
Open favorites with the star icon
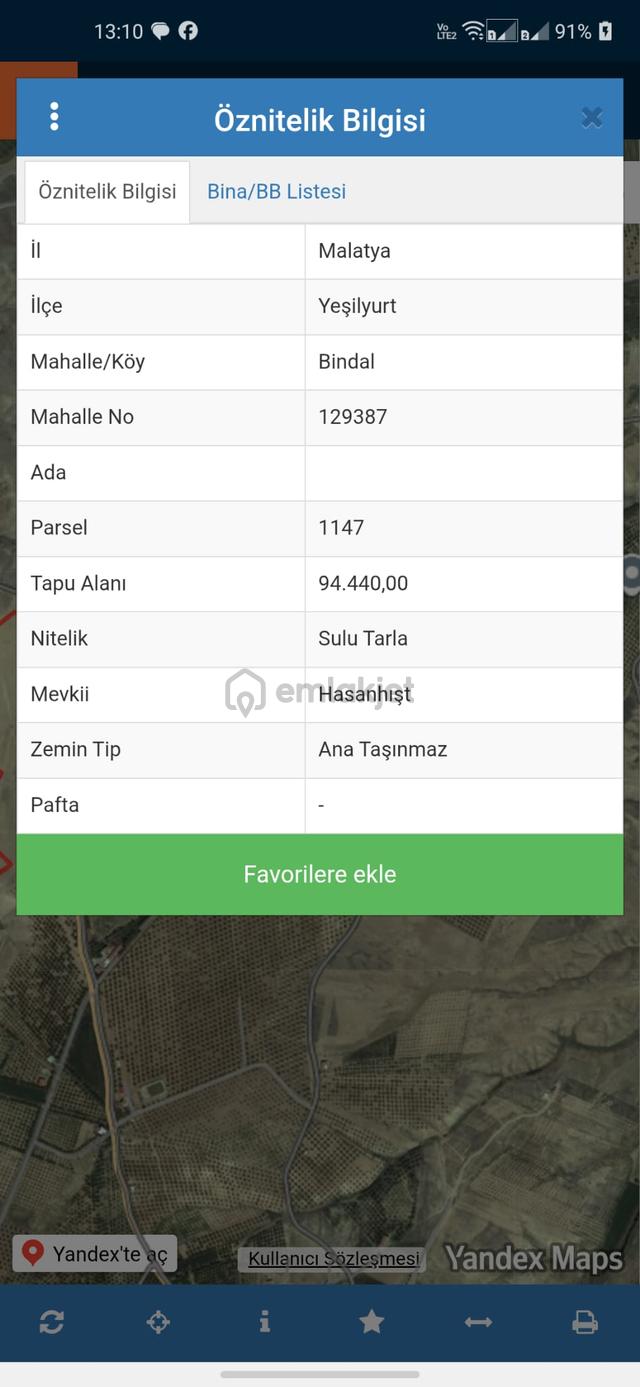click(x=372, y=1322)
